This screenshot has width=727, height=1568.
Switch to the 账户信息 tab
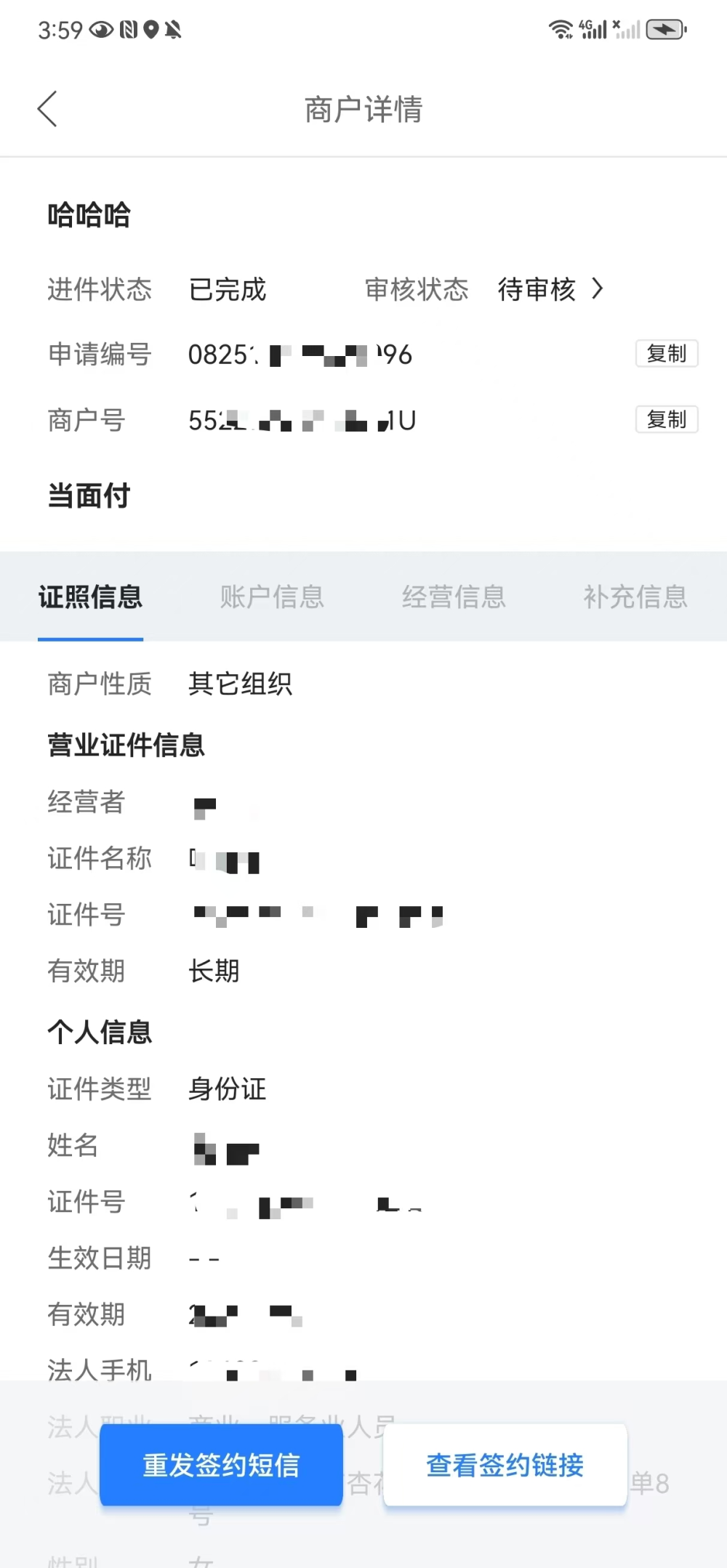point(272,597)
